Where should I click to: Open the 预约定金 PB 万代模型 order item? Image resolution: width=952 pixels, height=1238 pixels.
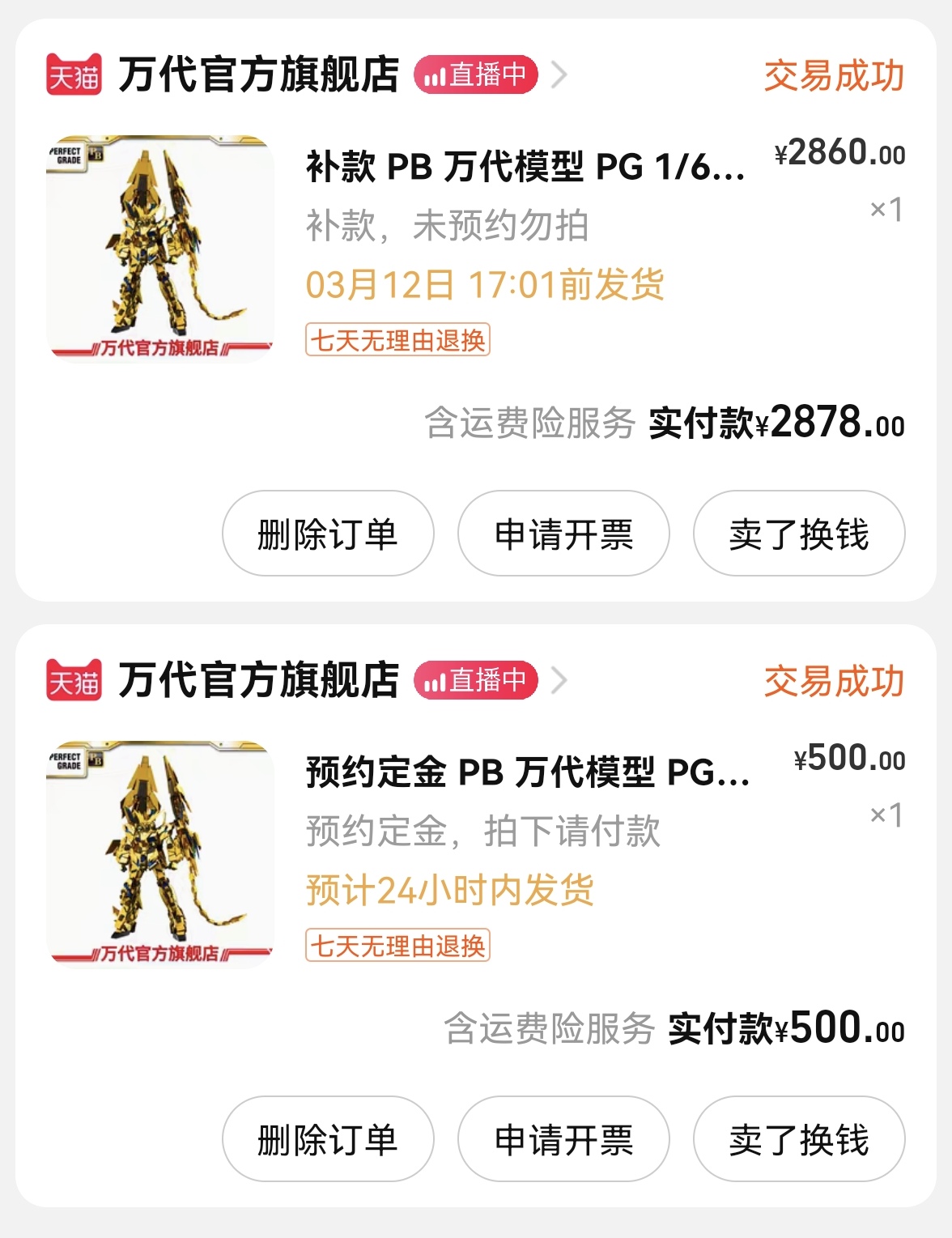coord(526,772)
